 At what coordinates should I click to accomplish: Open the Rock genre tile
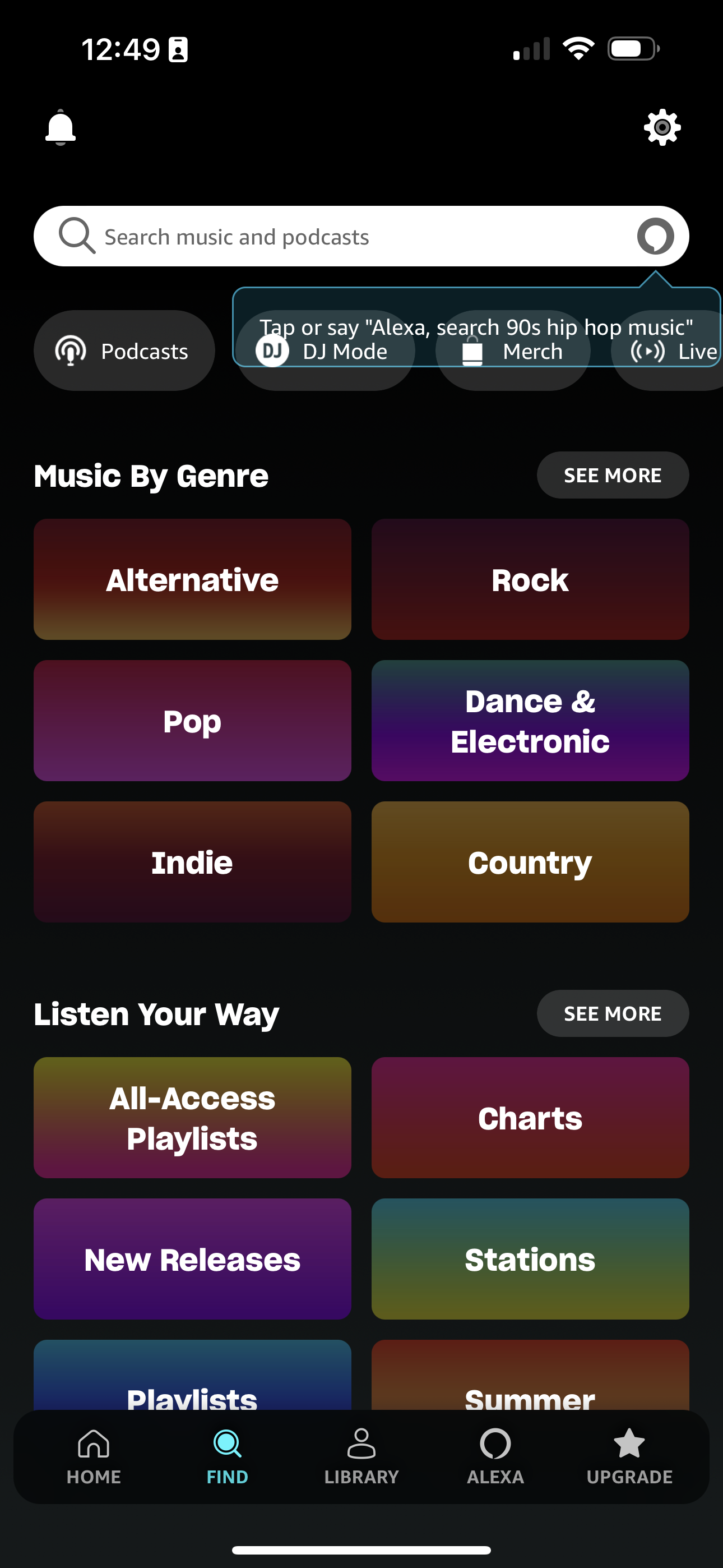tap(529, 579)
